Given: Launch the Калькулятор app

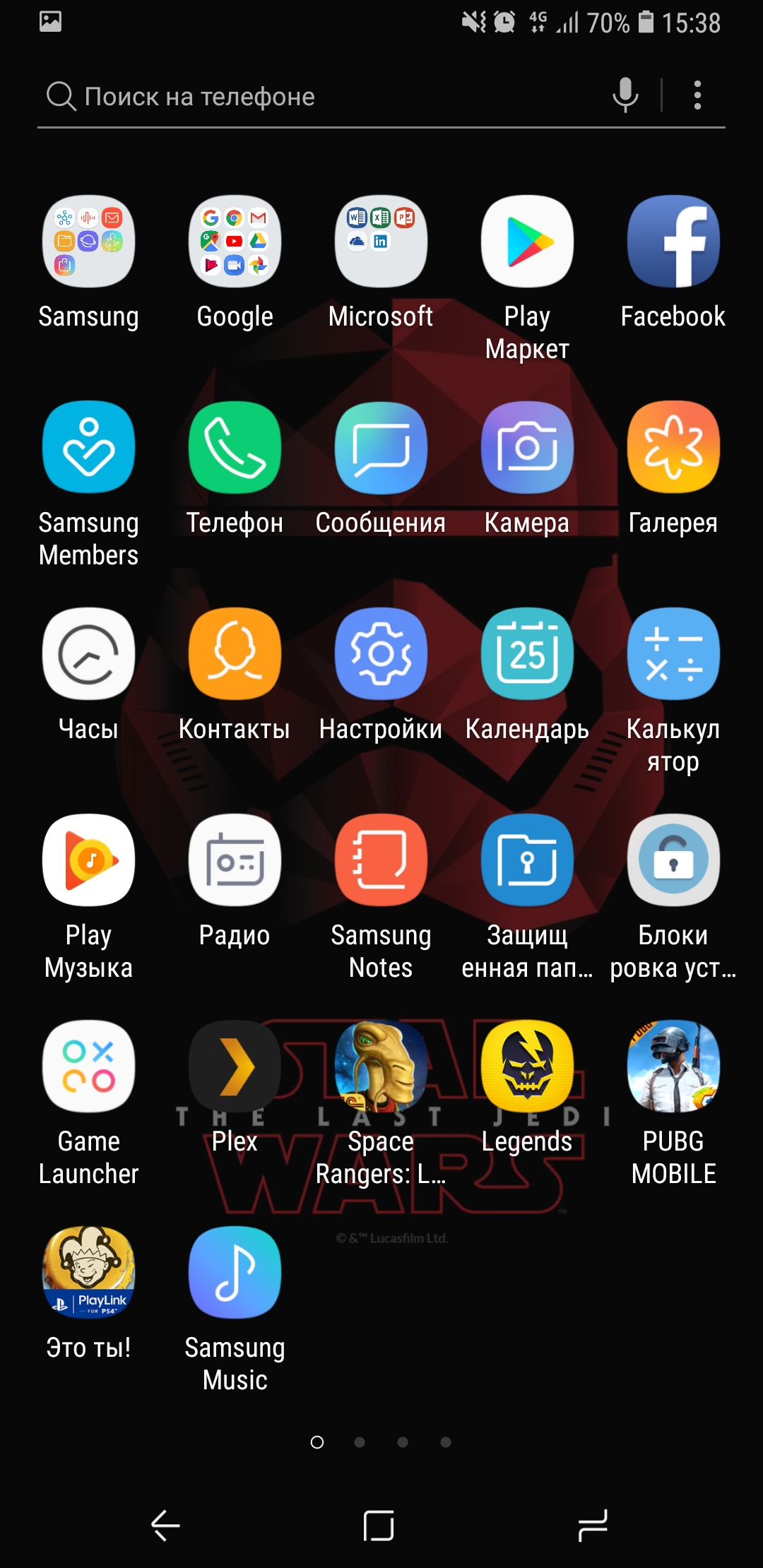Looking at the screenshot, I should 673,654.
